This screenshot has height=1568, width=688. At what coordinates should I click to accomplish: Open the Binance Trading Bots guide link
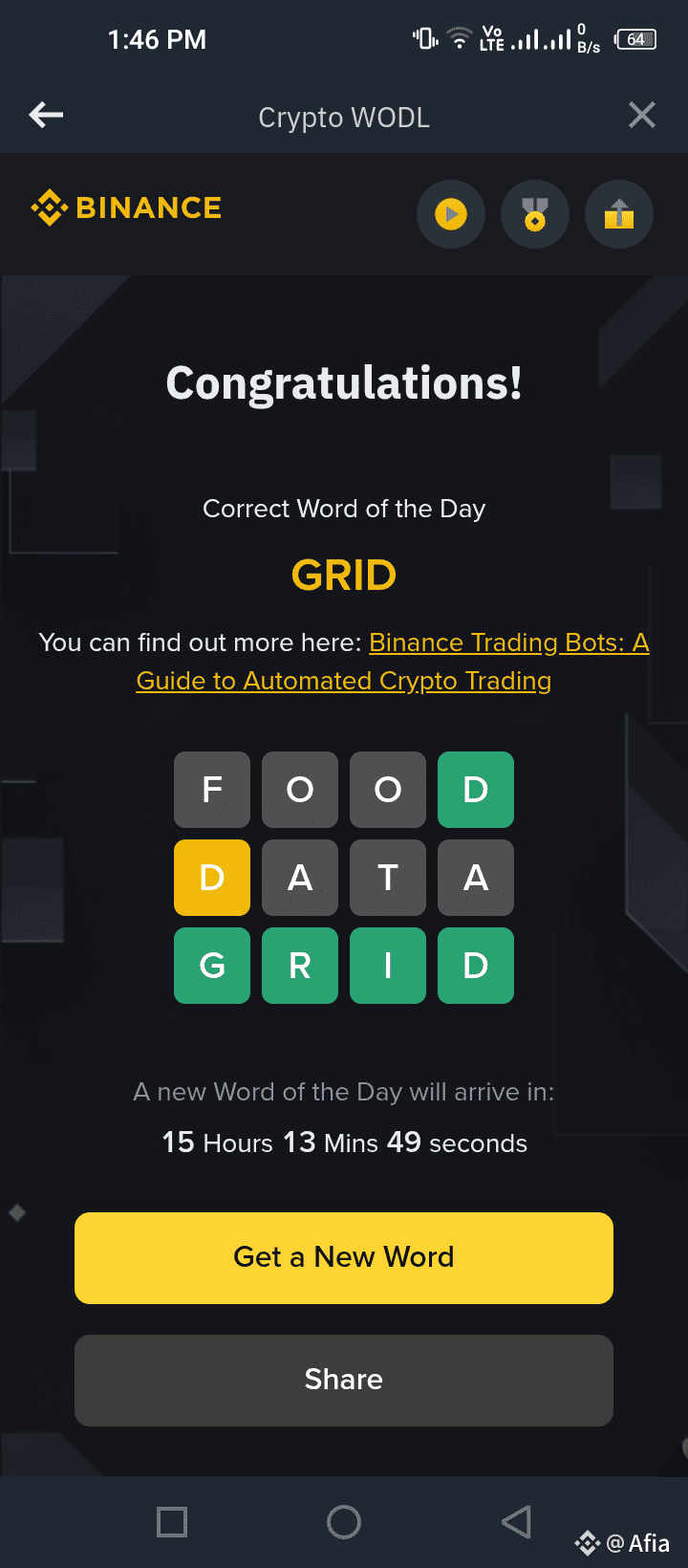point(393,662)
